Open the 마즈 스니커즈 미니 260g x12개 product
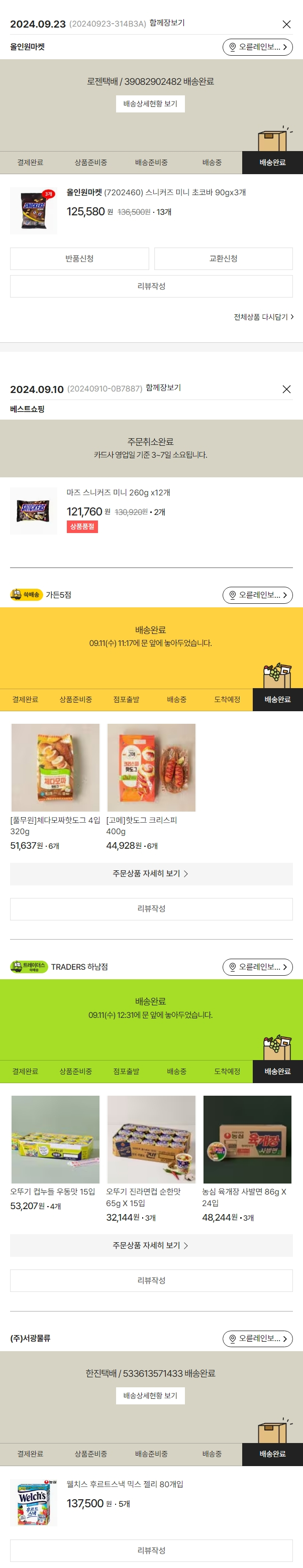The image size is (303, 1568). (x=118, y=492)
